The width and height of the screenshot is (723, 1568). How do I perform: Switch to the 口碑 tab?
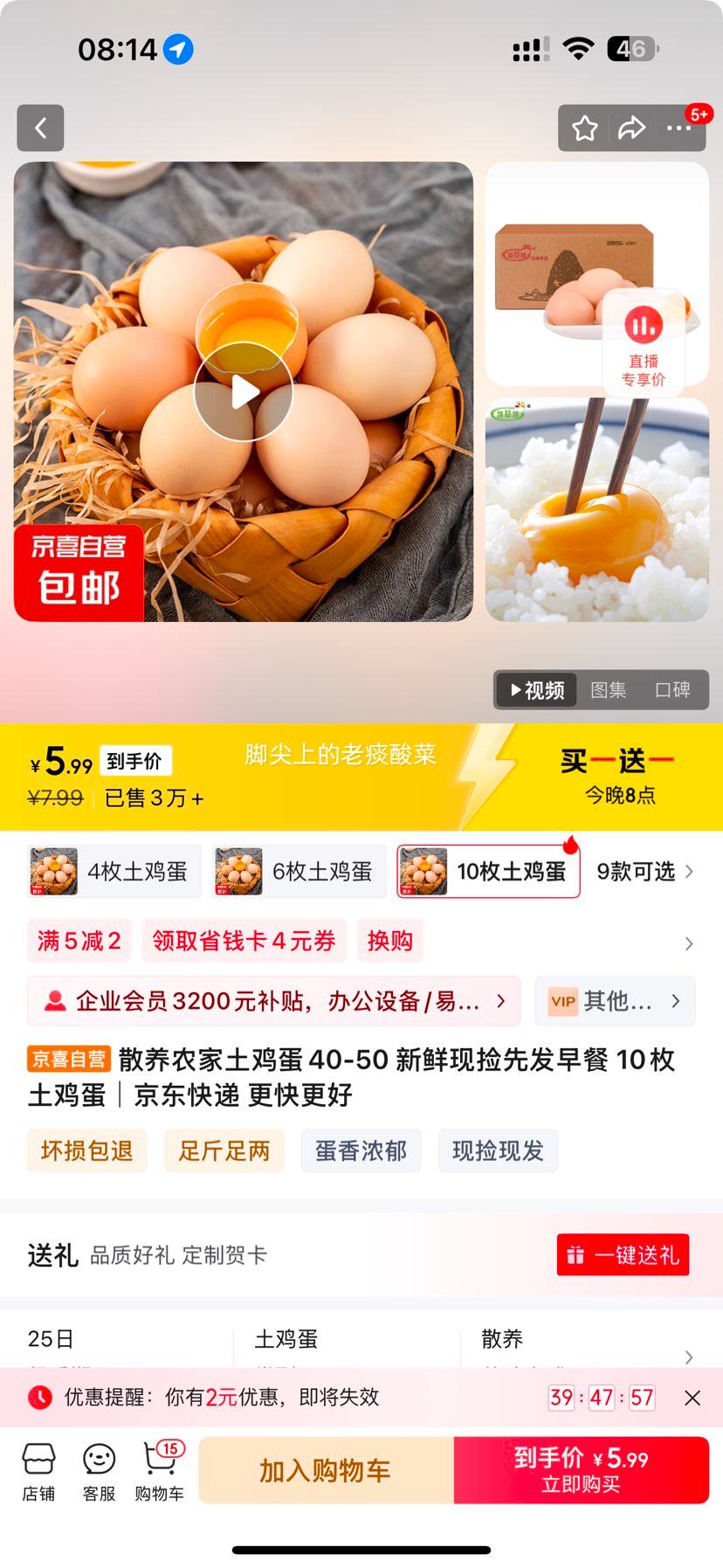click(675, 689)
